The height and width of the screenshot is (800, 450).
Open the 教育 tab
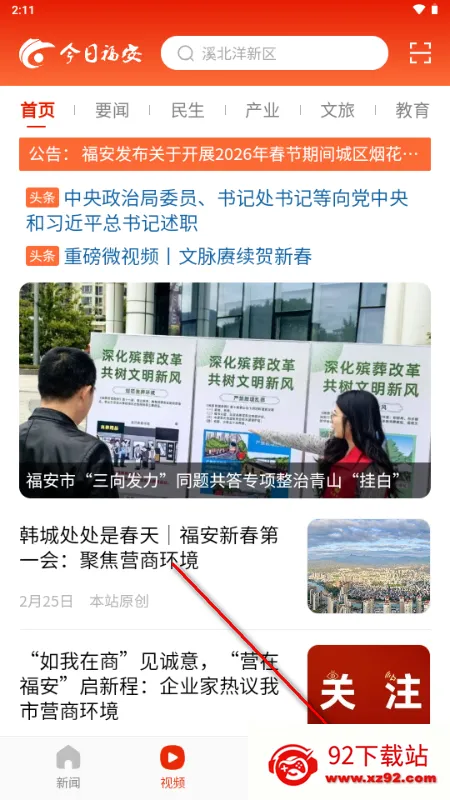412,110
